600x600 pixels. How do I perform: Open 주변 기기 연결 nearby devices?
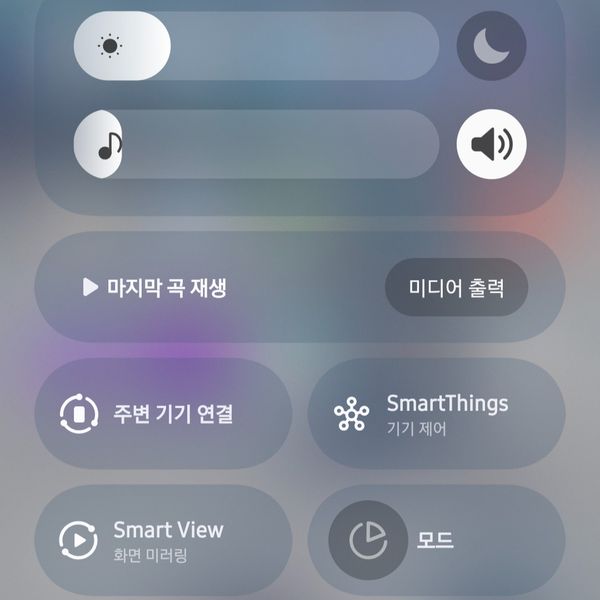[163, 413]
